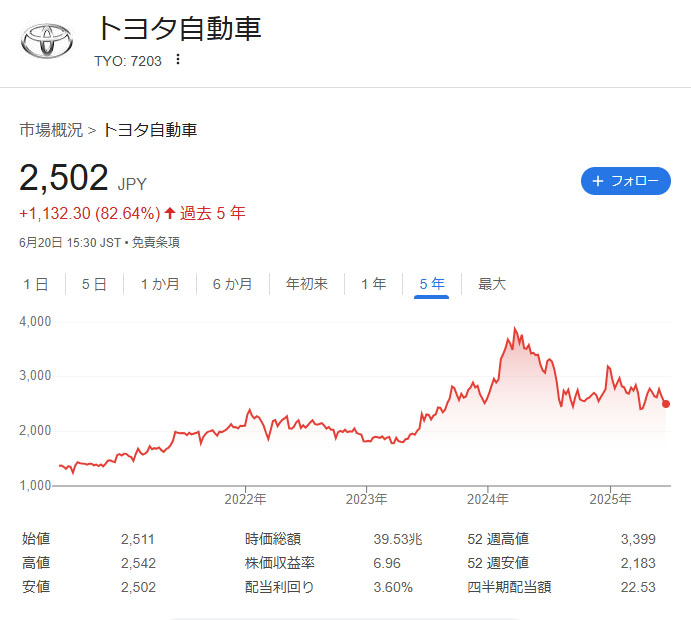Image resolution: width=691 pixels, height=620 pixels.
Task: Select the 1か月 chart range
Action: (160, 284)
